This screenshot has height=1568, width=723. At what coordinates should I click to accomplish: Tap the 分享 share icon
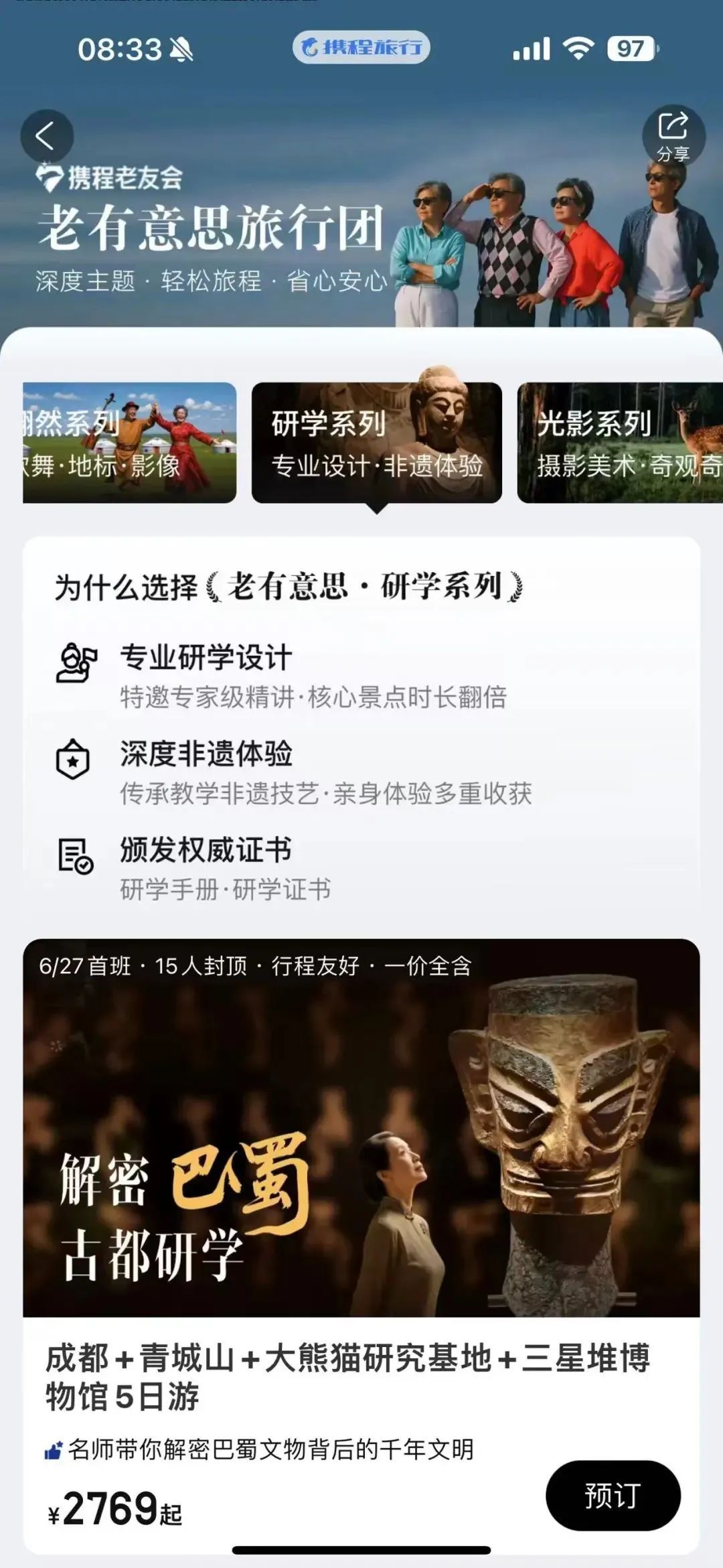click(x=673, y=136)
